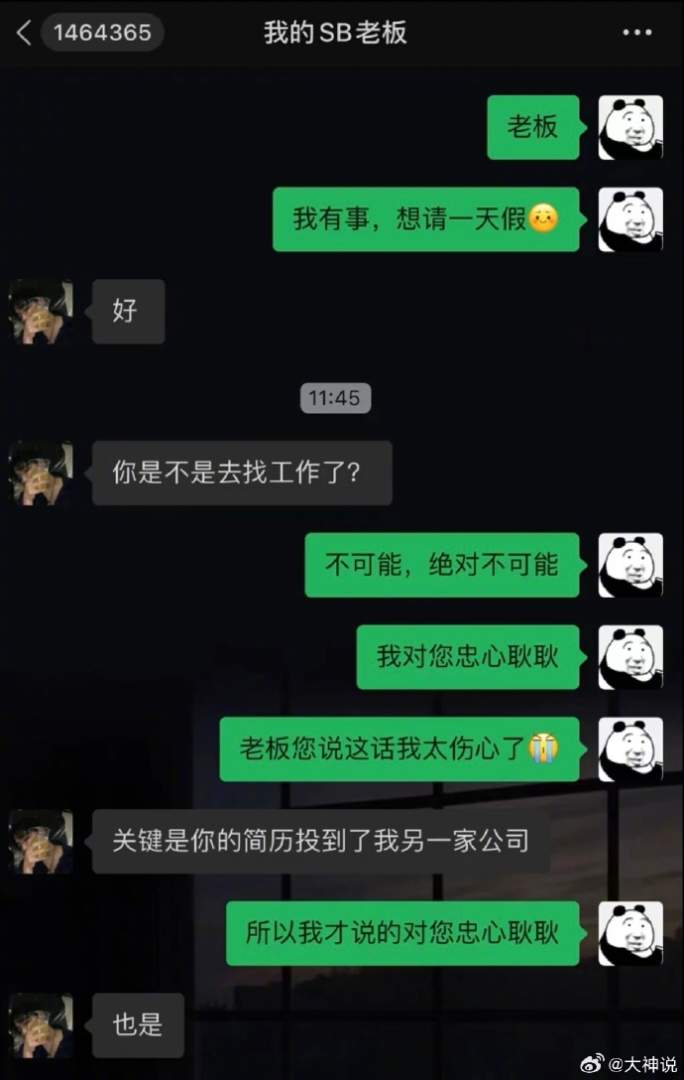The height and width of the screenshot is (1080, 684).
Task: Go back to the chat list
Action: point(24,33)
